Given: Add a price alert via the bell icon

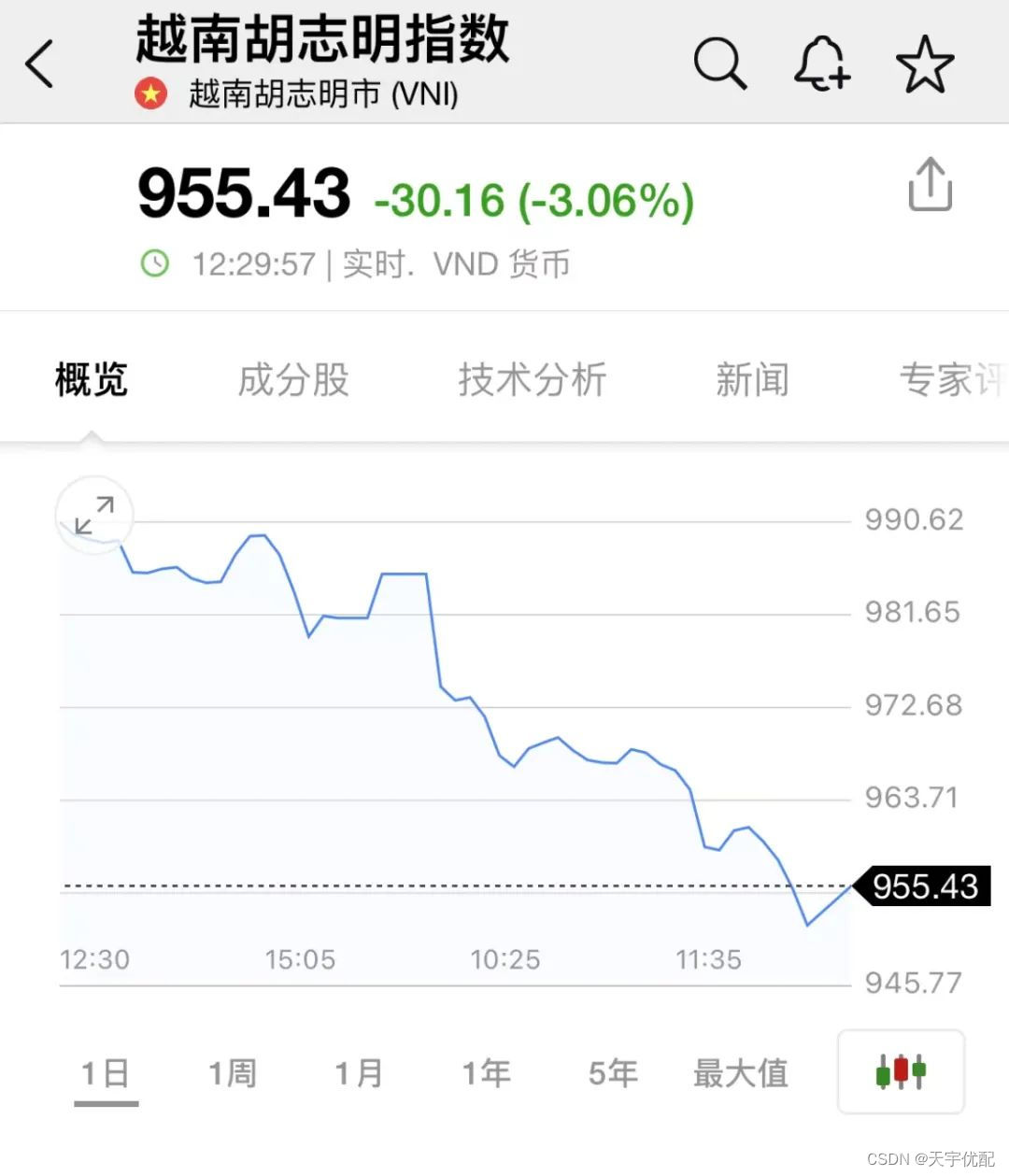Looking at the screenshot, I should (x=821, y=64).
